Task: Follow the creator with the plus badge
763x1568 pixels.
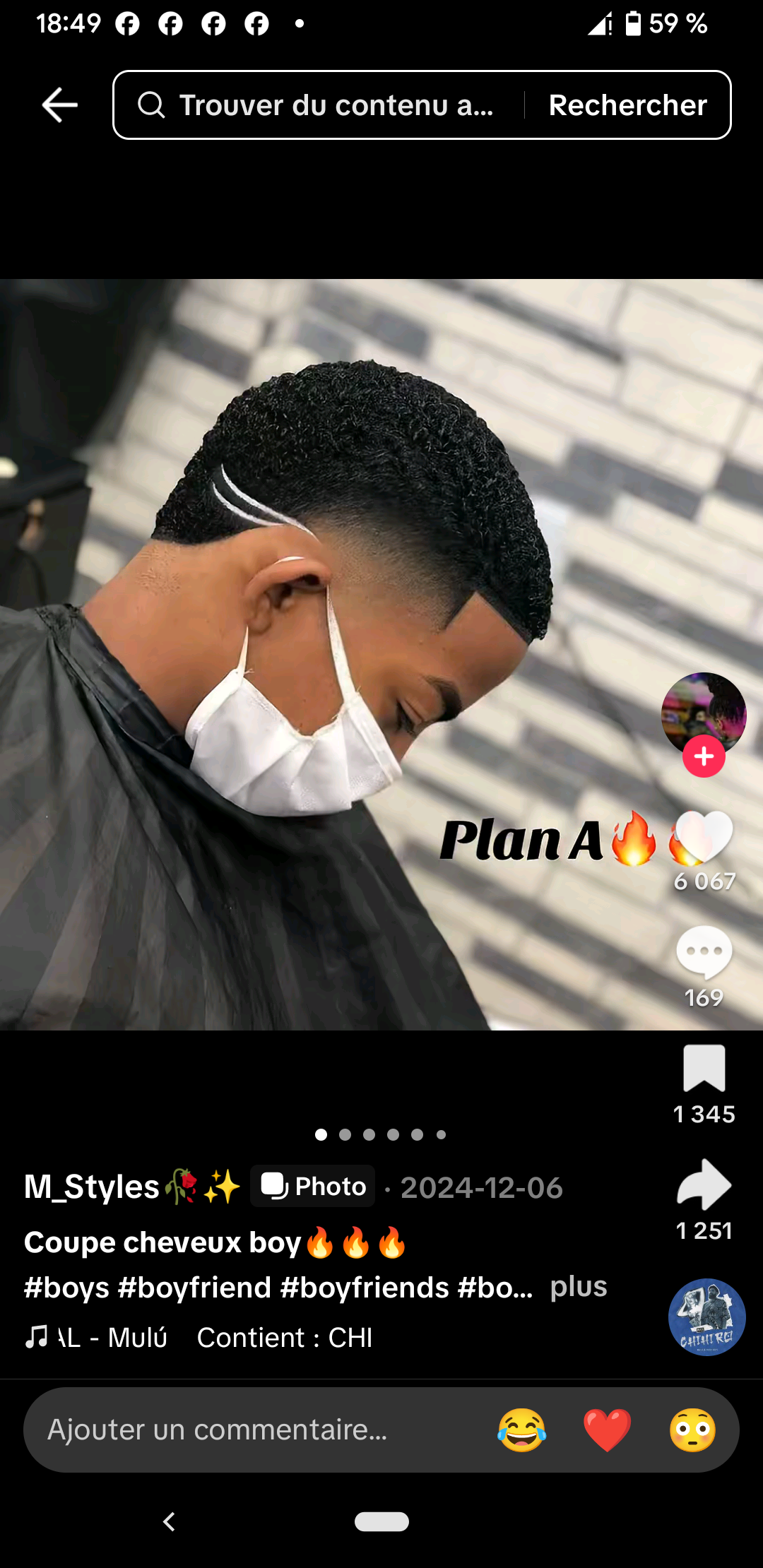Action: (704, 756)
